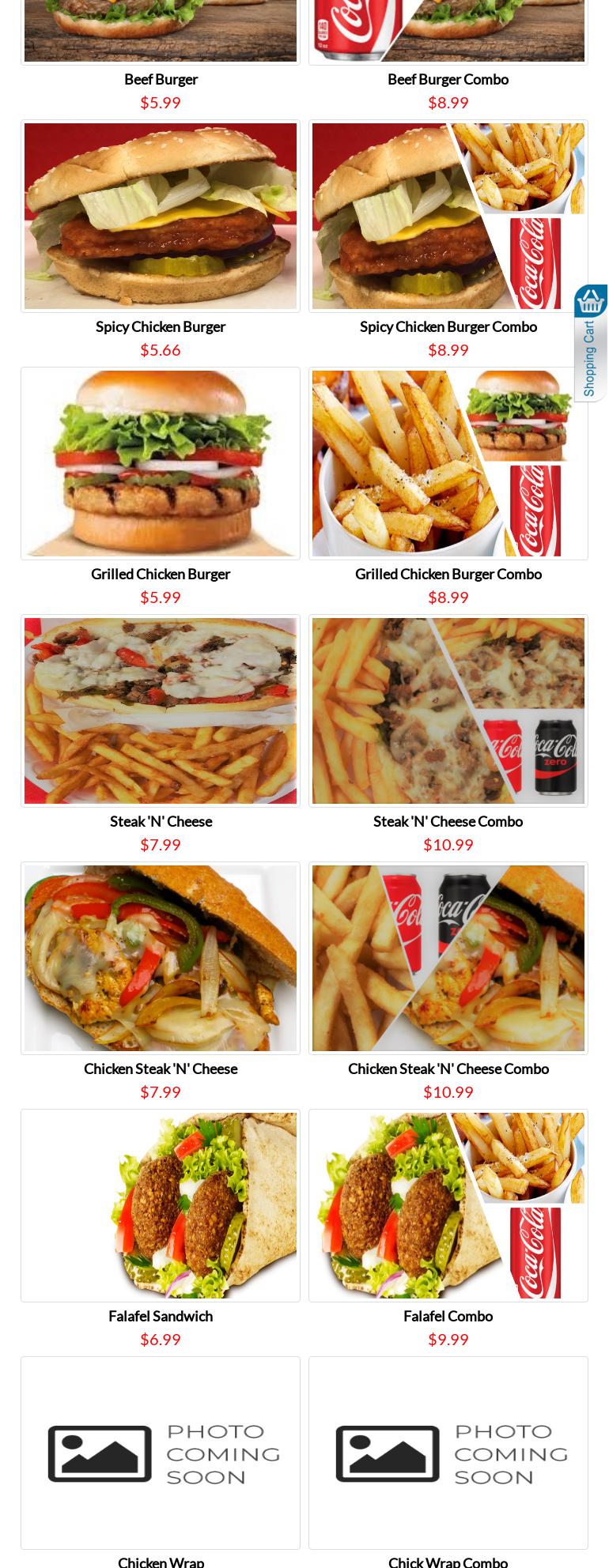
Task: Open Grilled Chicken Burger Combo
Action: (448, 463)
